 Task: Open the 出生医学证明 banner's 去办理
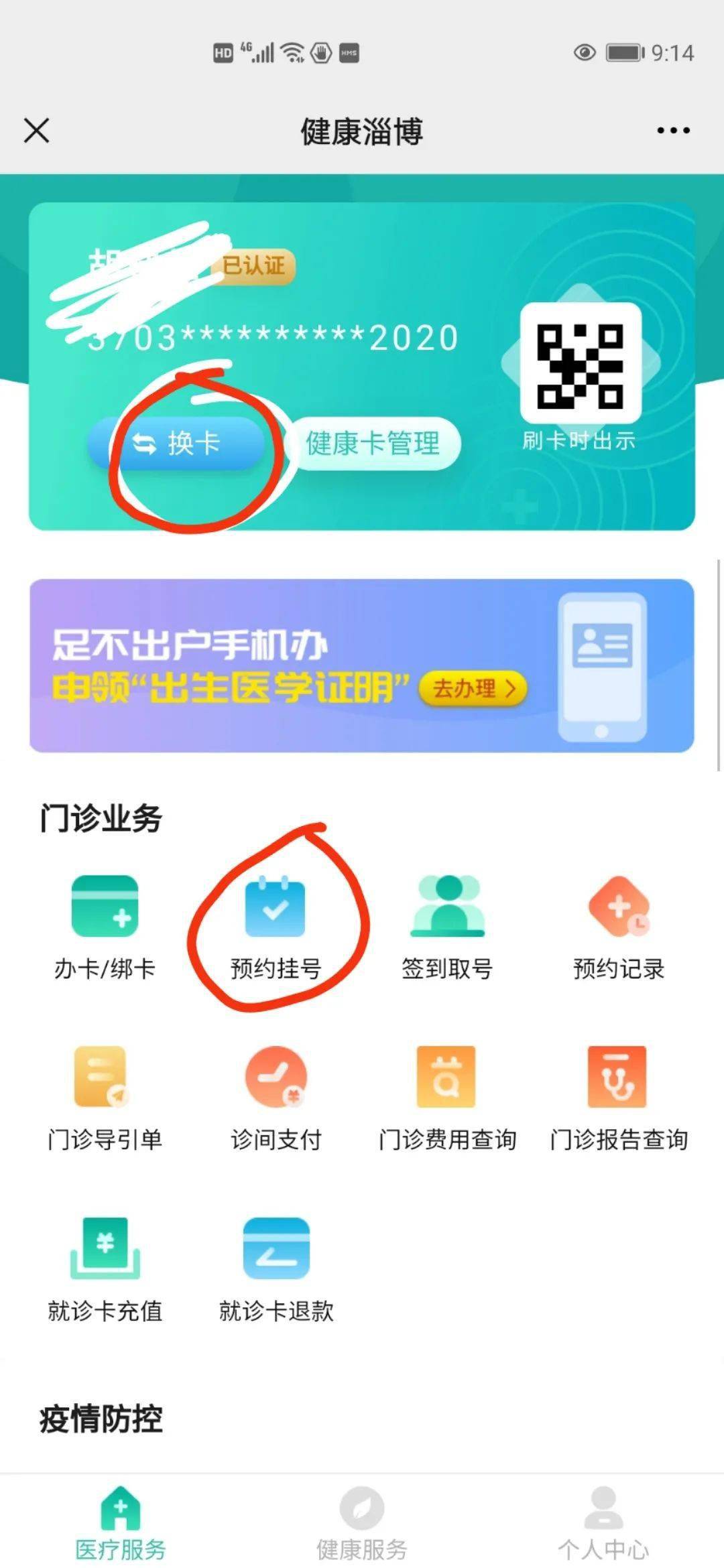pos(473,688)
